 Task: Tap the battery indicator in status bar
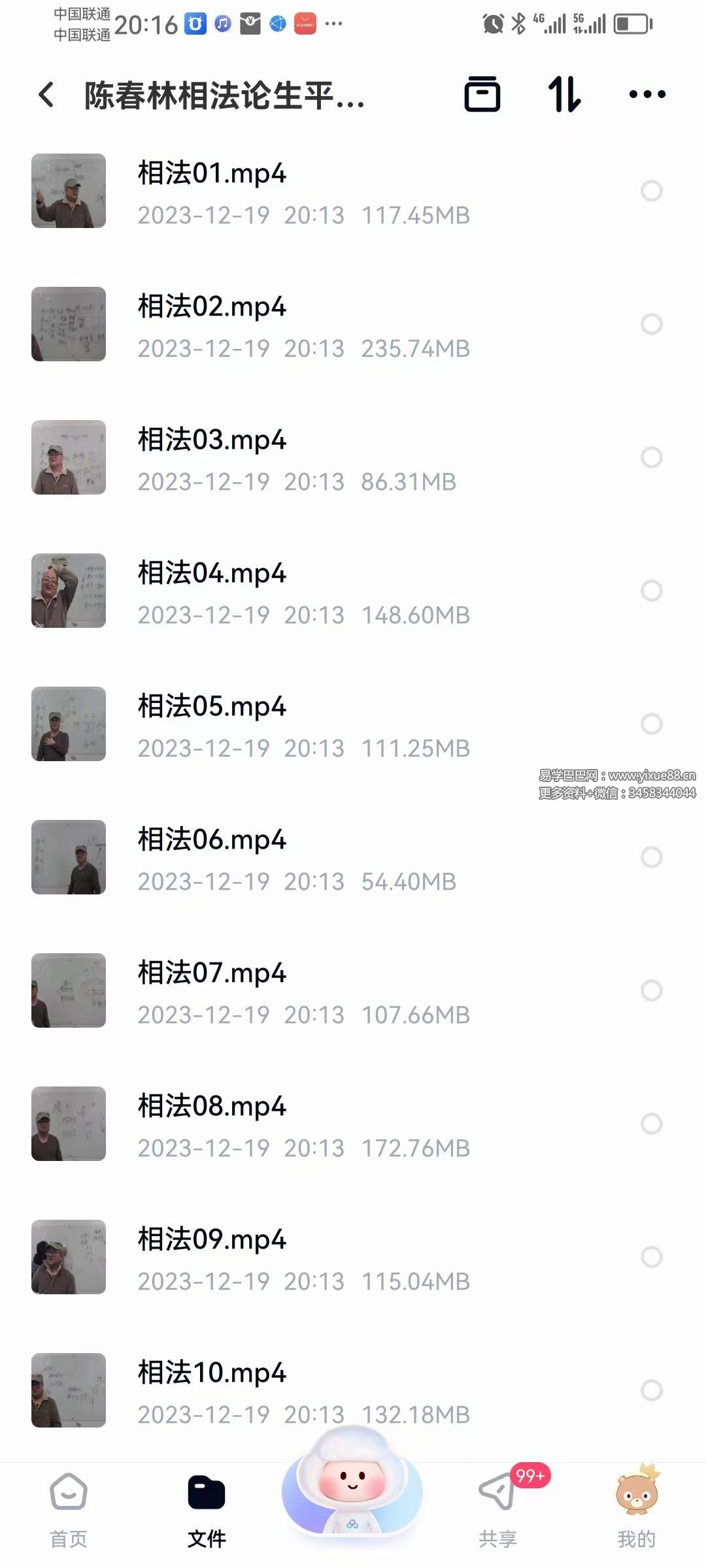tap(630, 24)
